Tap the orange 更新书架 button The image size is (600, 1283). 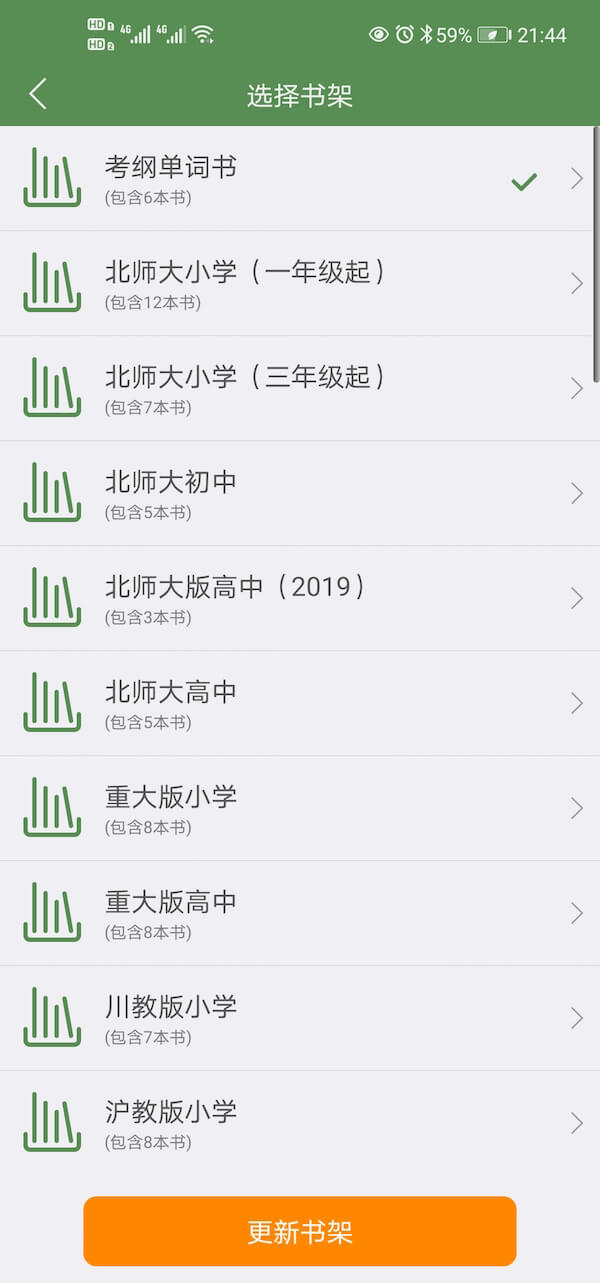(x=300, y=1231)
